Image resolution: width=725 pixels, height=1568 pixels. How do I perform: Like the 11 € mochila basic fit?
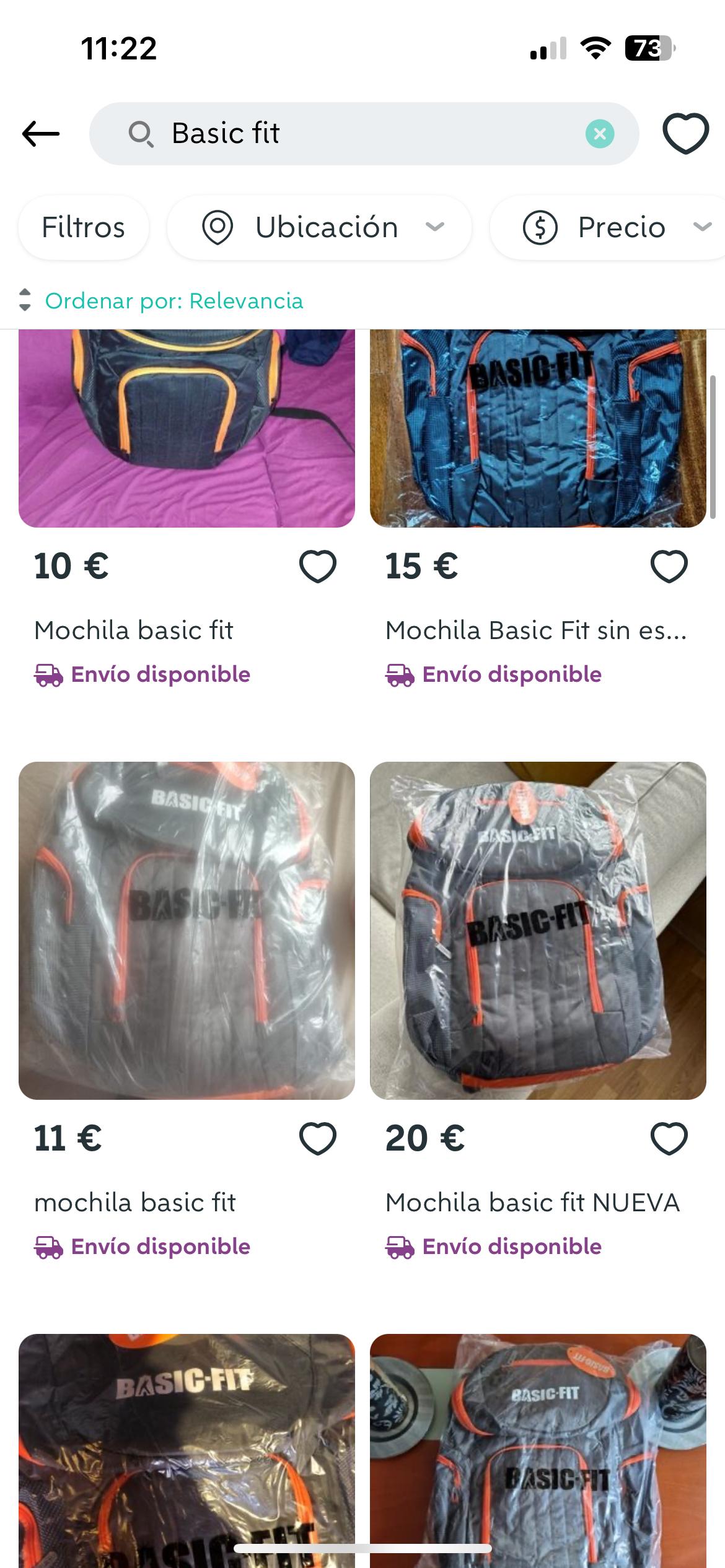click(318, 1138)
